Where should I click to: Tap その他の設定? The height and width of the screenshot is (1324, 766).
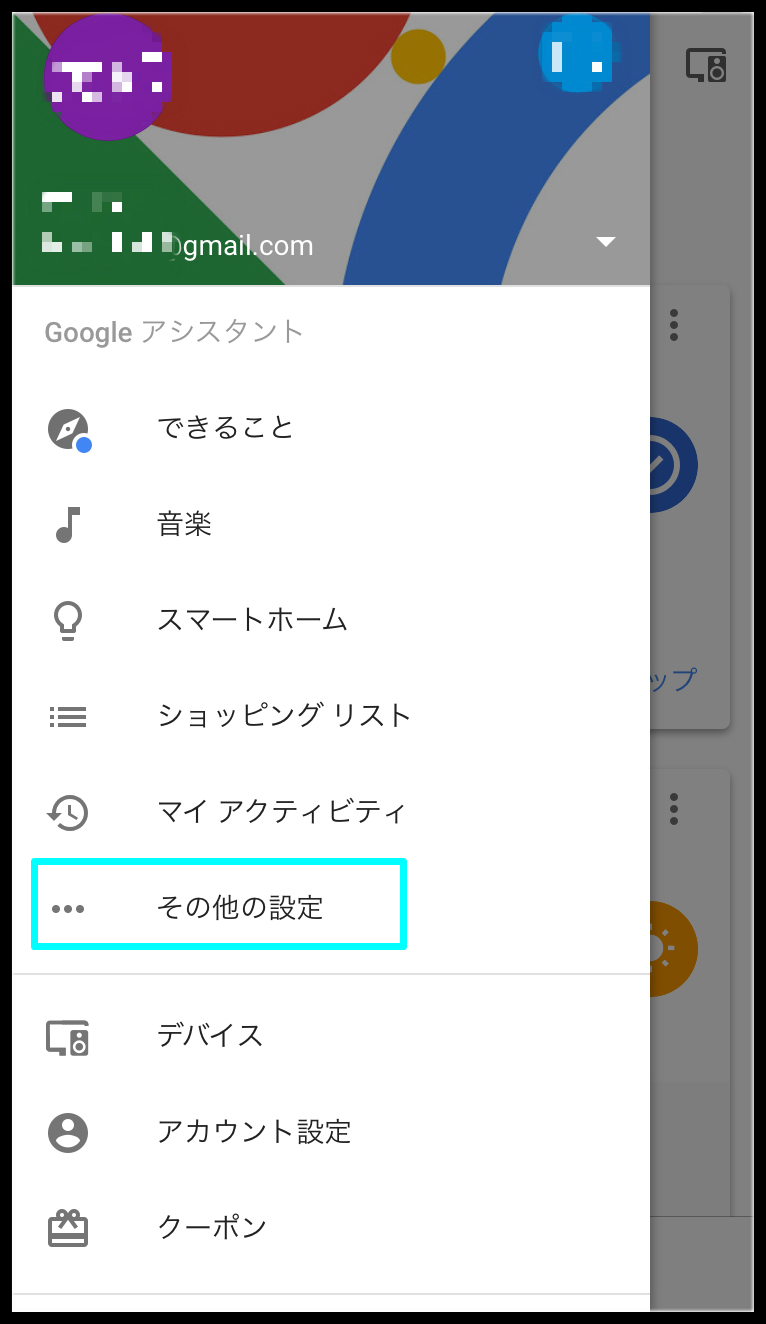pyautogui.click(x=331, y=908)
